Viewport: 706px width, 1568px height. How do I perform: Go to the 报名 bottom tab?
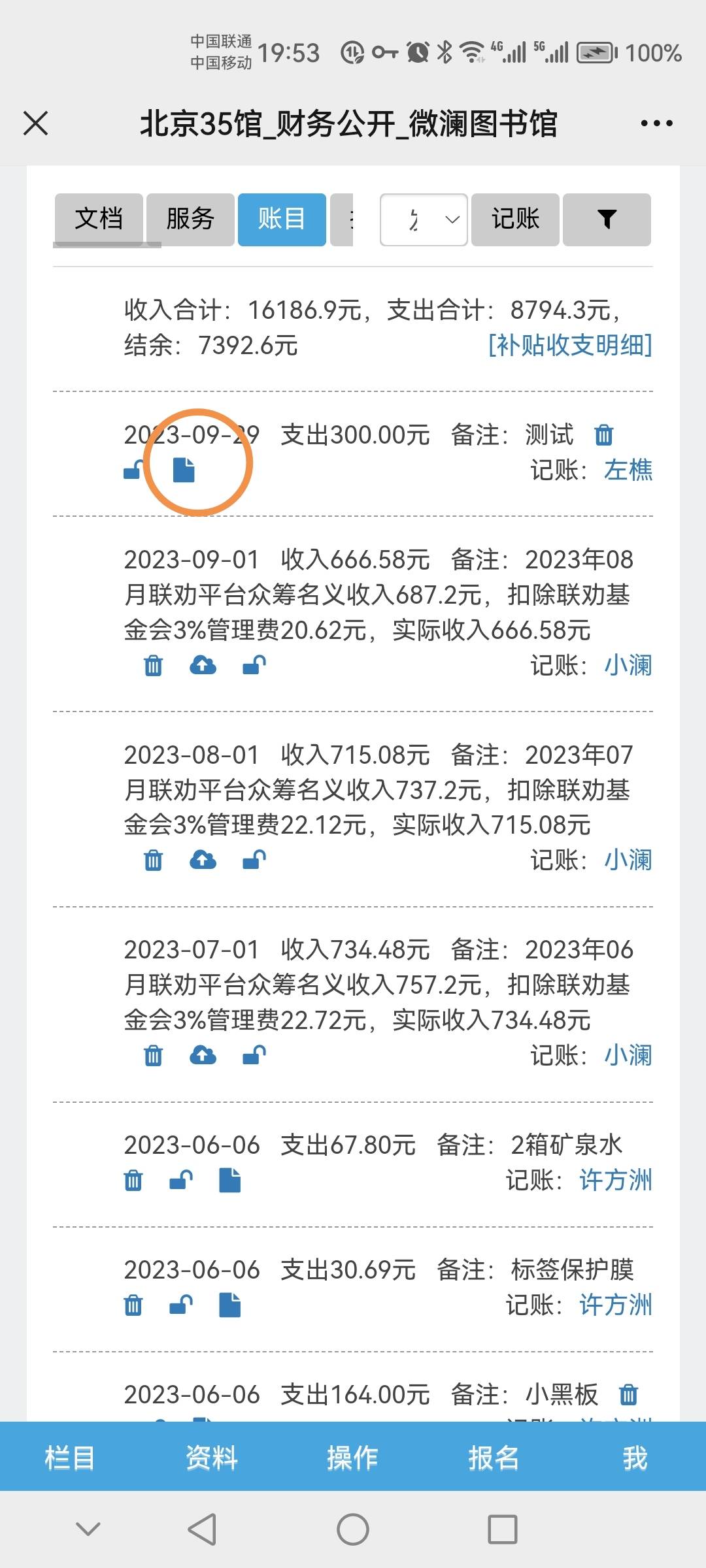[494, 1458]
